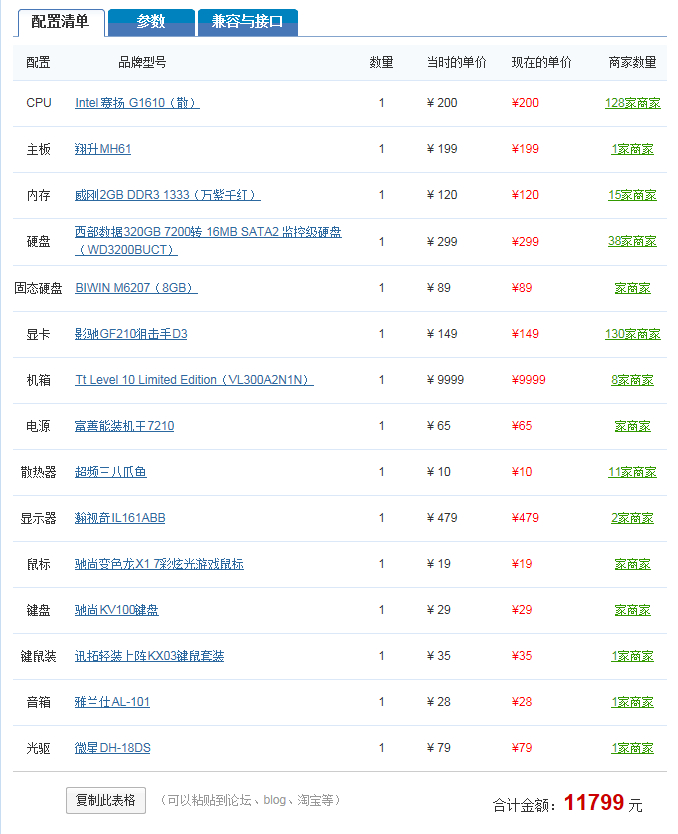
Task: Open the 驰尚KV100键盘 link
Action: (x=116, y=610)
